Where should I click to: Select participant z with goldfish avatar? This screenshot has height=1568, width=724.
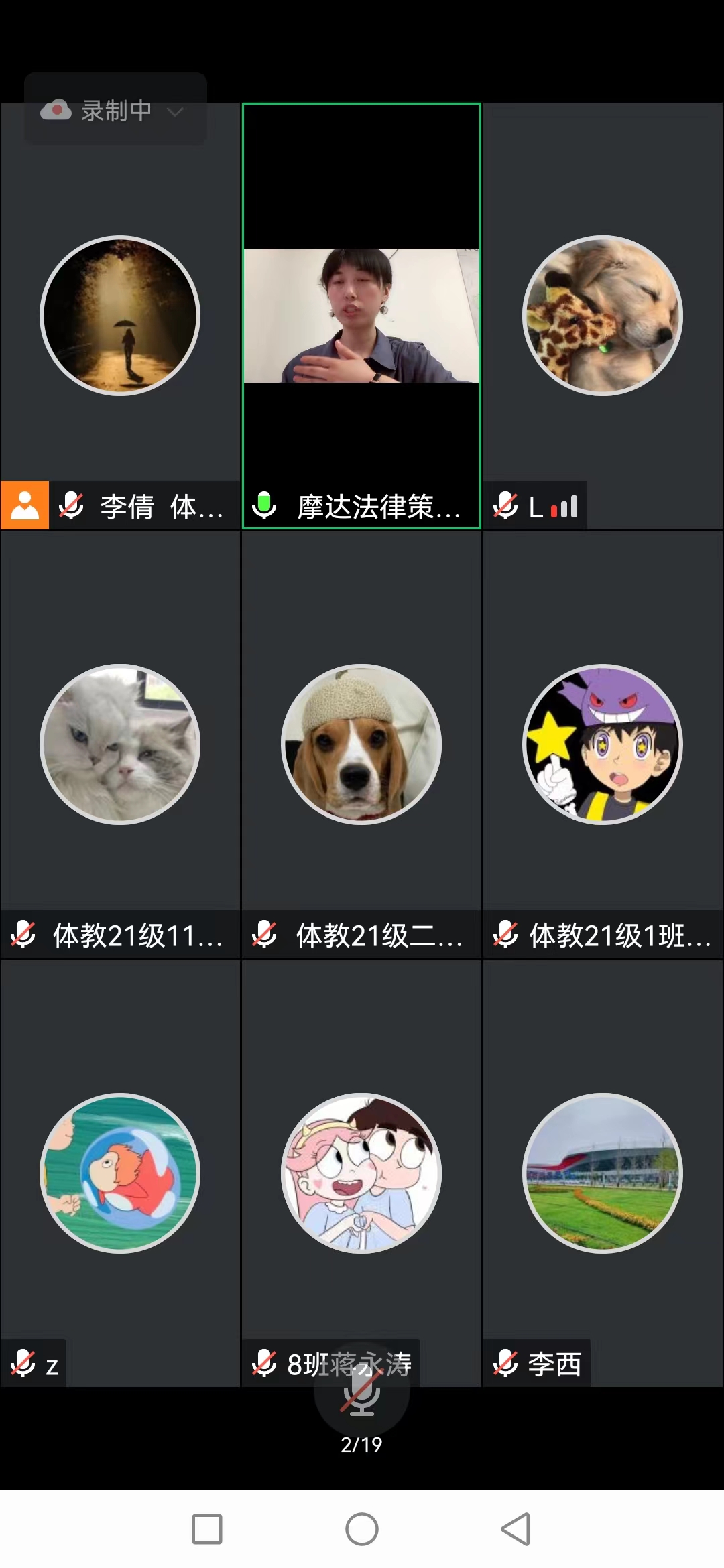coord(120,1173)
